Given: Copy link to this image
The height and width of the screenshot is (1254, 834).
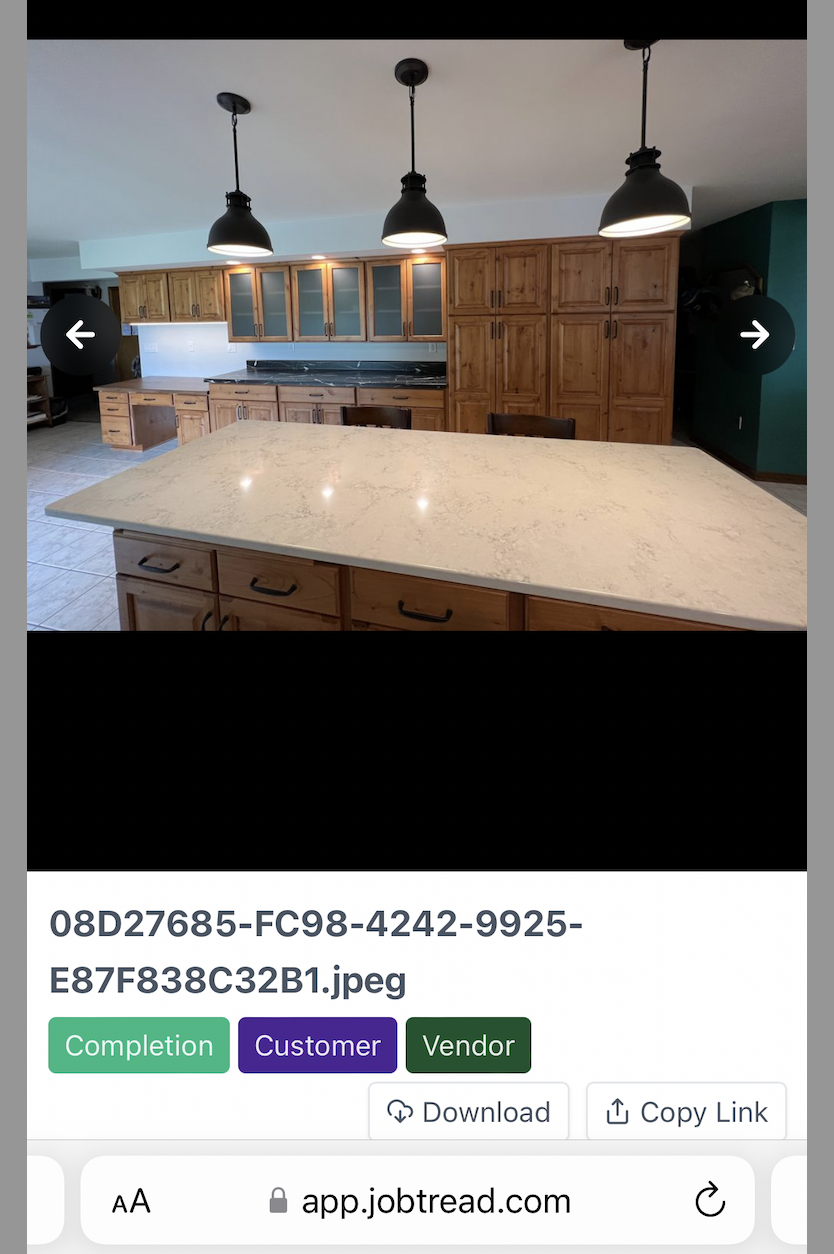Looking at the screenshot, I should click(x=686, y=1112).
